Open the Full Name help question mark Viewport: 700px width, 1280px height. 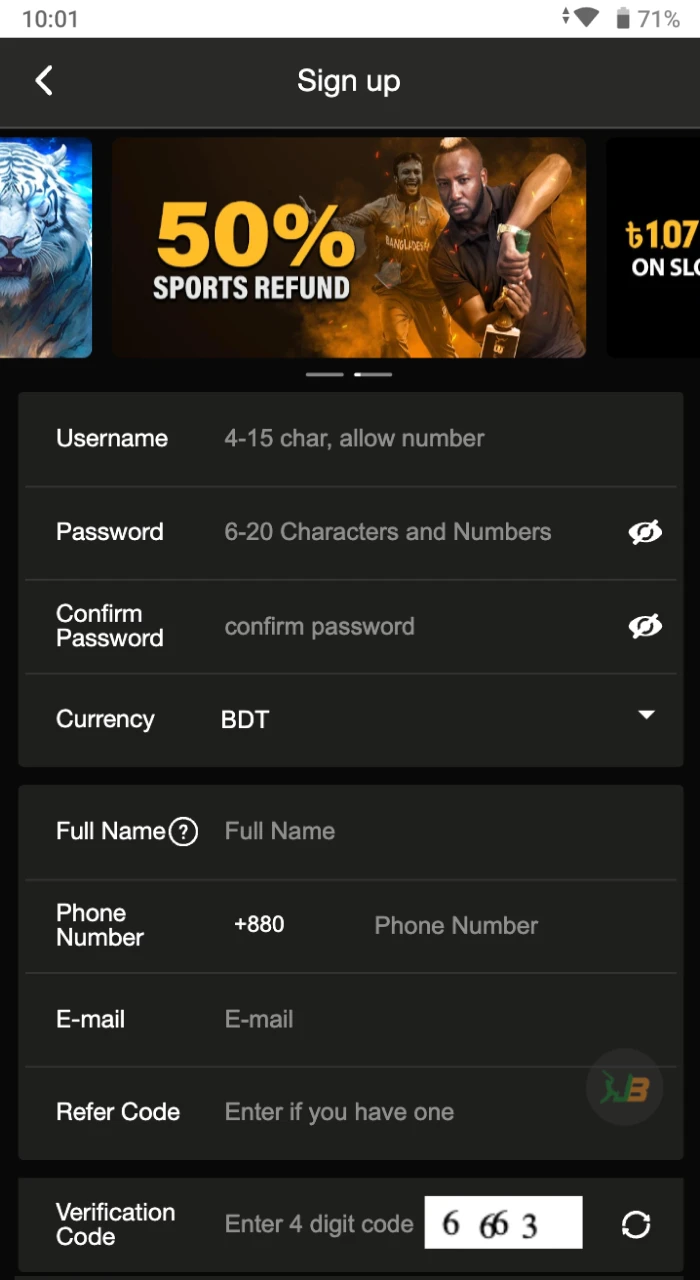[183, 832]
